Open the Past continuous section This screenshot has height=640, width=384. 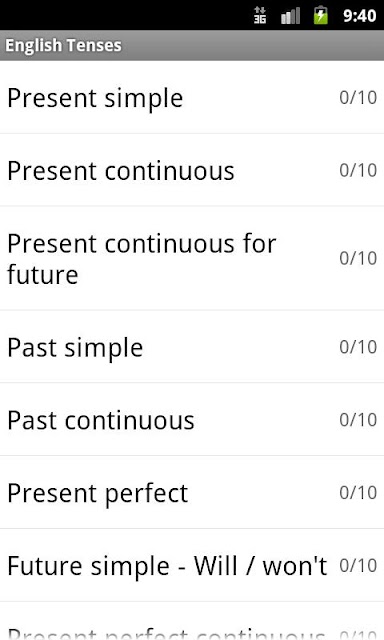192,420
